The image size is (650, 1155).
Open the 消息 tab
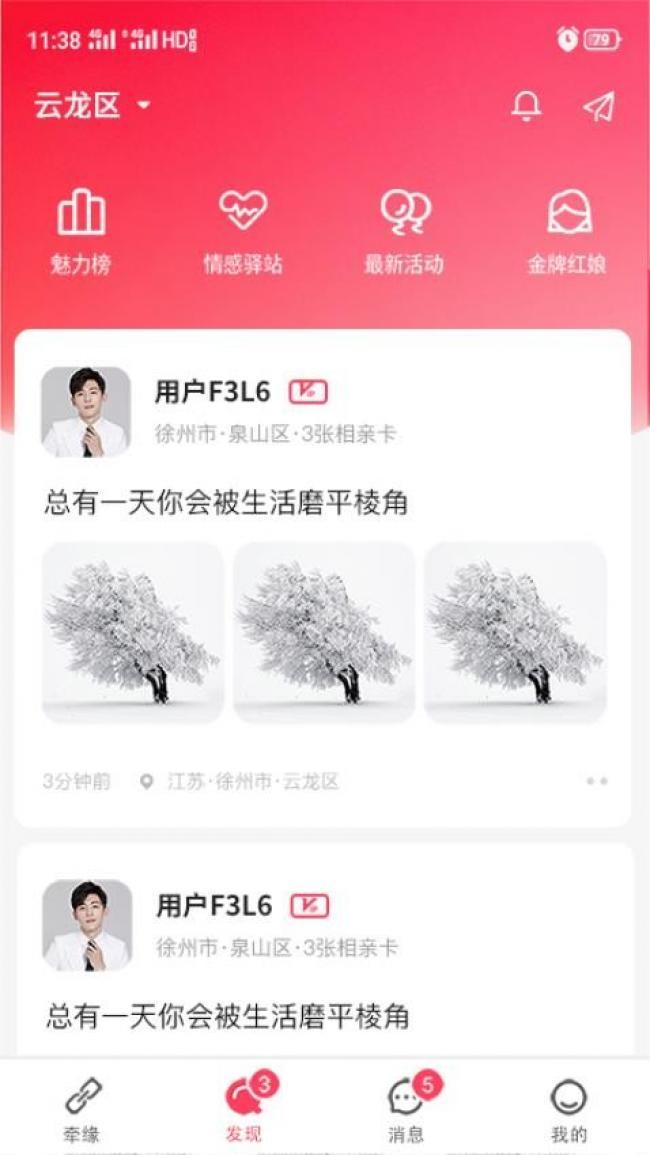click(406, 1110)
